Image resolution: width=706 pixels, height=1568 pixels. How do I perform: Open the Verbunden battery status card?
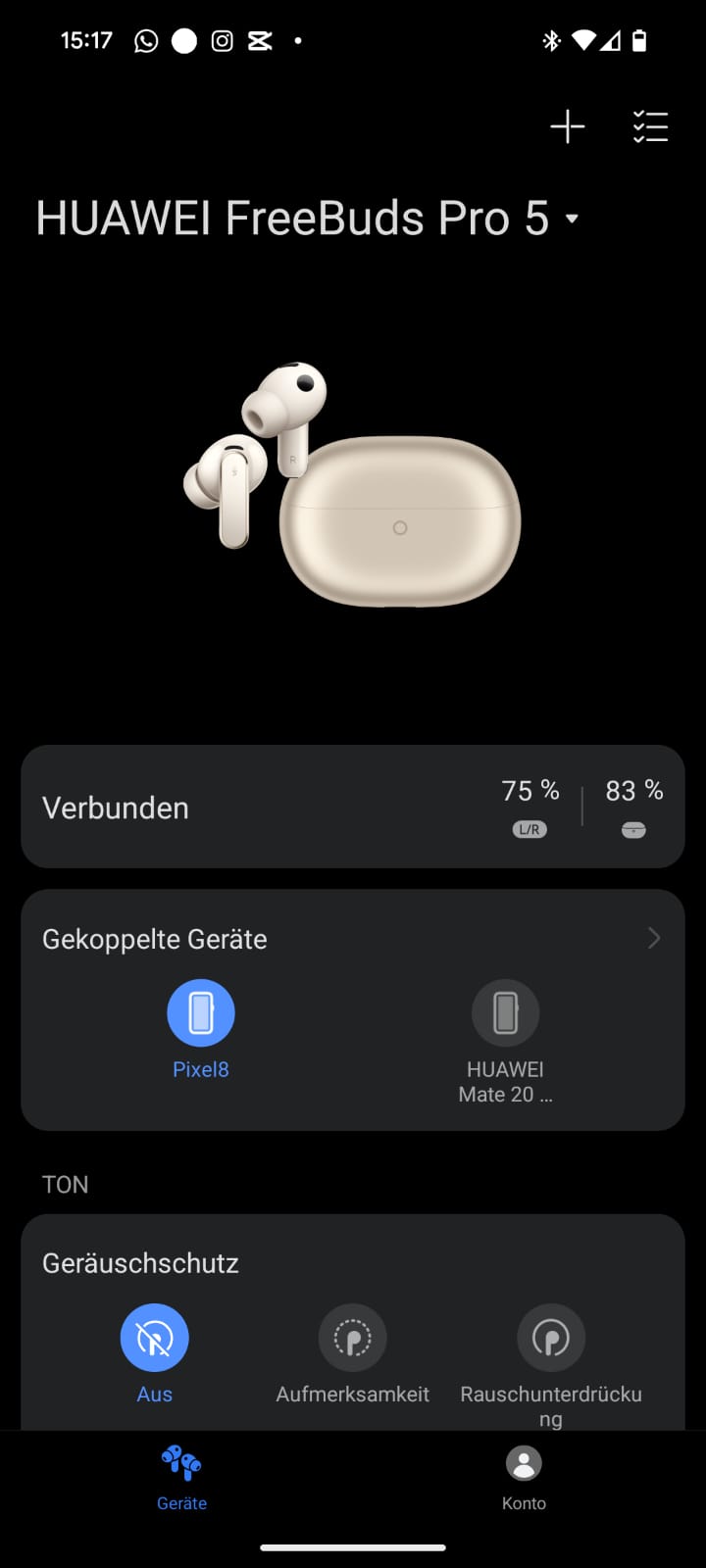pos(353,807)
